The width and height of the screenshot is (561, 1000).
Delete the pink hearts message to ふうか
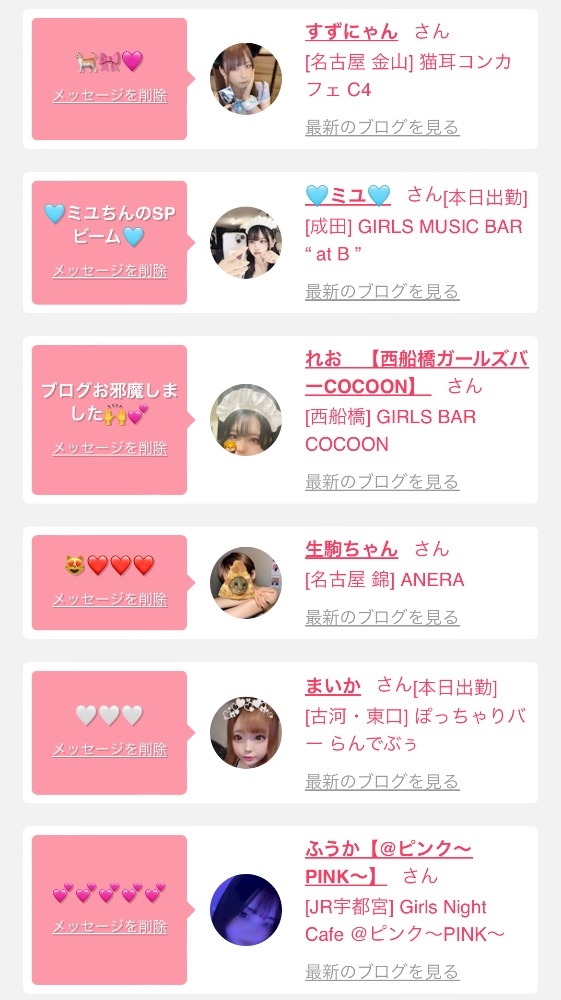click(x=110, y=927)
